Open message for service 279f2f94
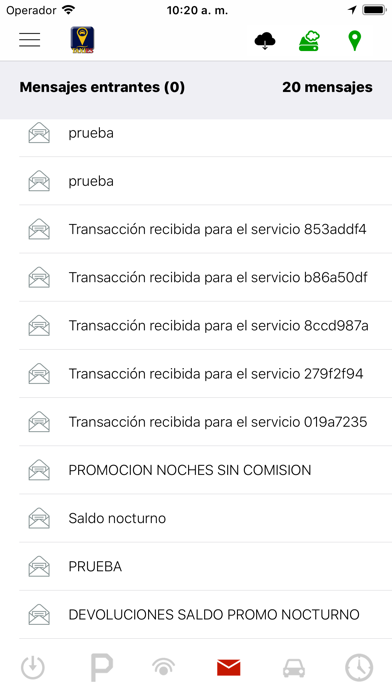392x696 pixels. pyautogui.click(x=205, y=374)
